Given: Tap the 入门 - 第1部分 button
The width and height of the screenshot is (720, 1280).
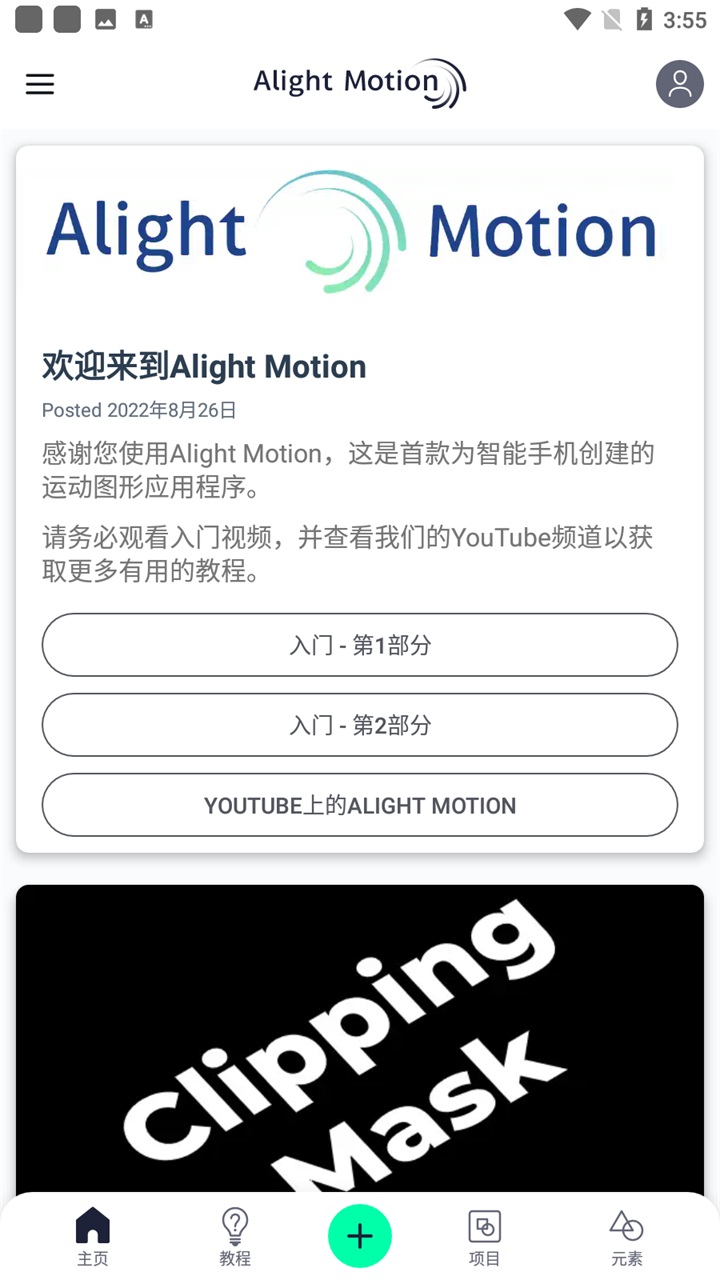Looking at the screenshot, I should (360, 645).
